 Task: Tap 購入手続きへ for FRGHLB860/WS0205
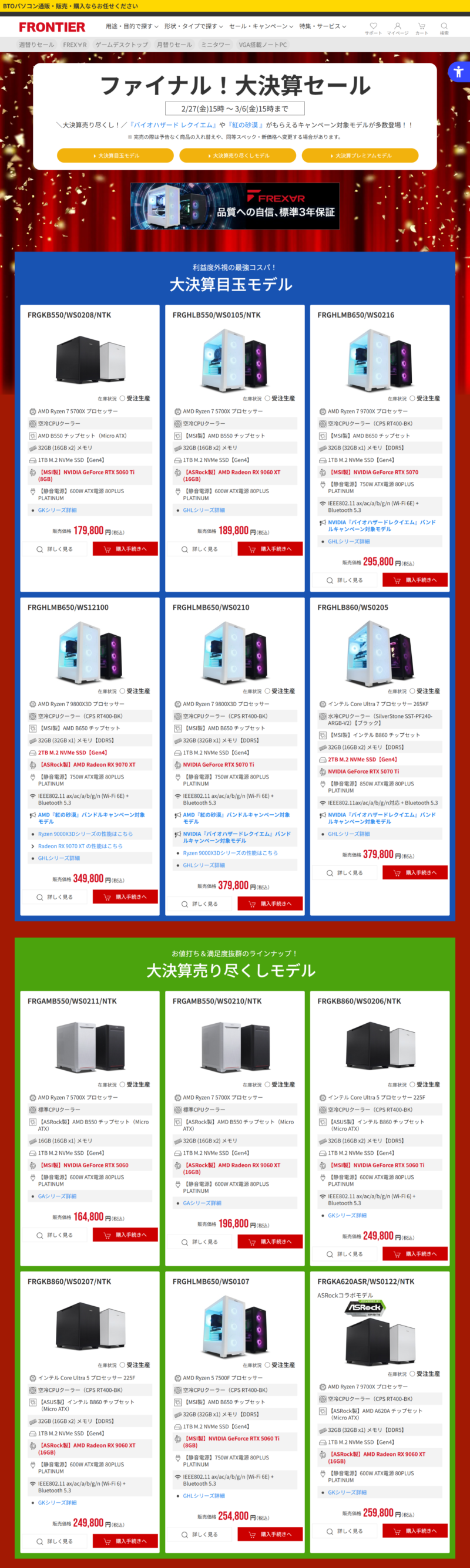pyautogui.click(x=415, y=873)
